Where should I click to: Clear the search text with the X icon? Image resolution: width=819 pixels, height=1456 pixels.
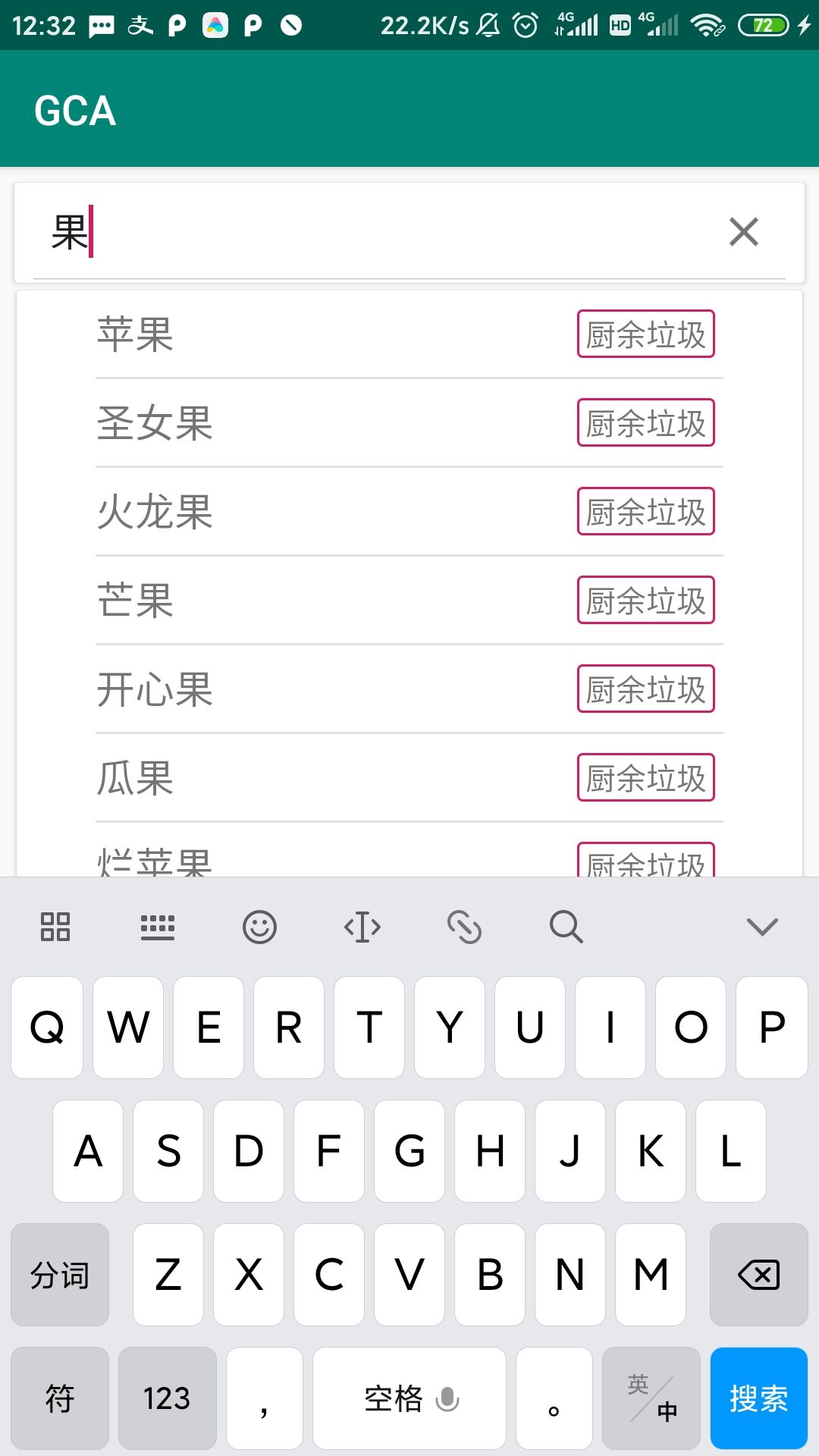[743, 232]
